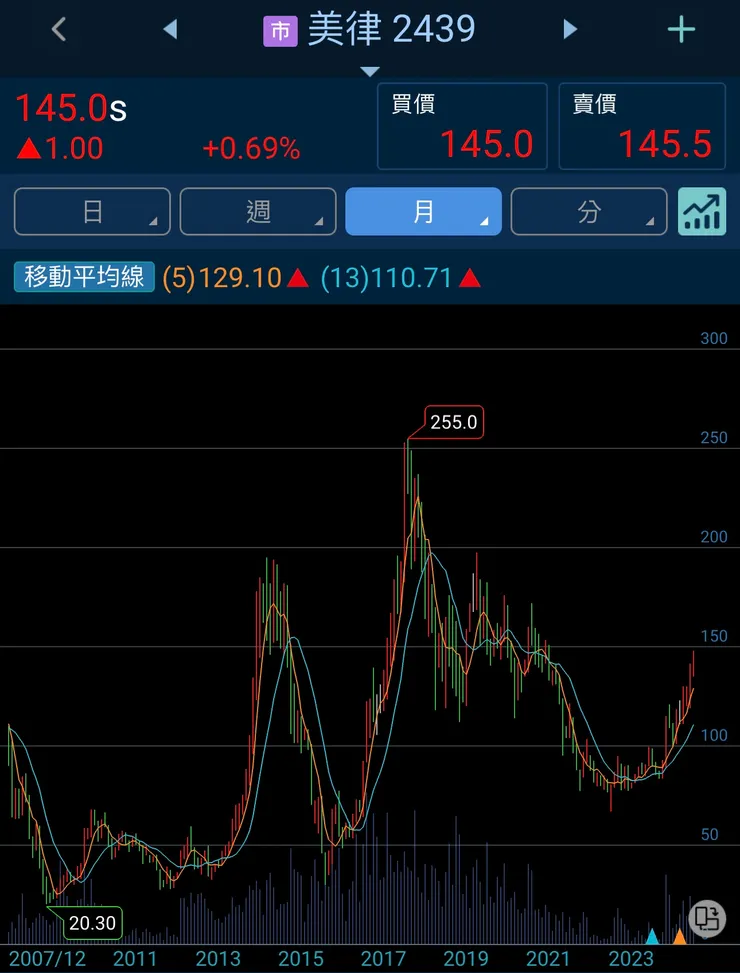The height and width of the screenshot is (973, 740).
Task: Tap the blue triangle event marker
Action: [x=652, y=937]
